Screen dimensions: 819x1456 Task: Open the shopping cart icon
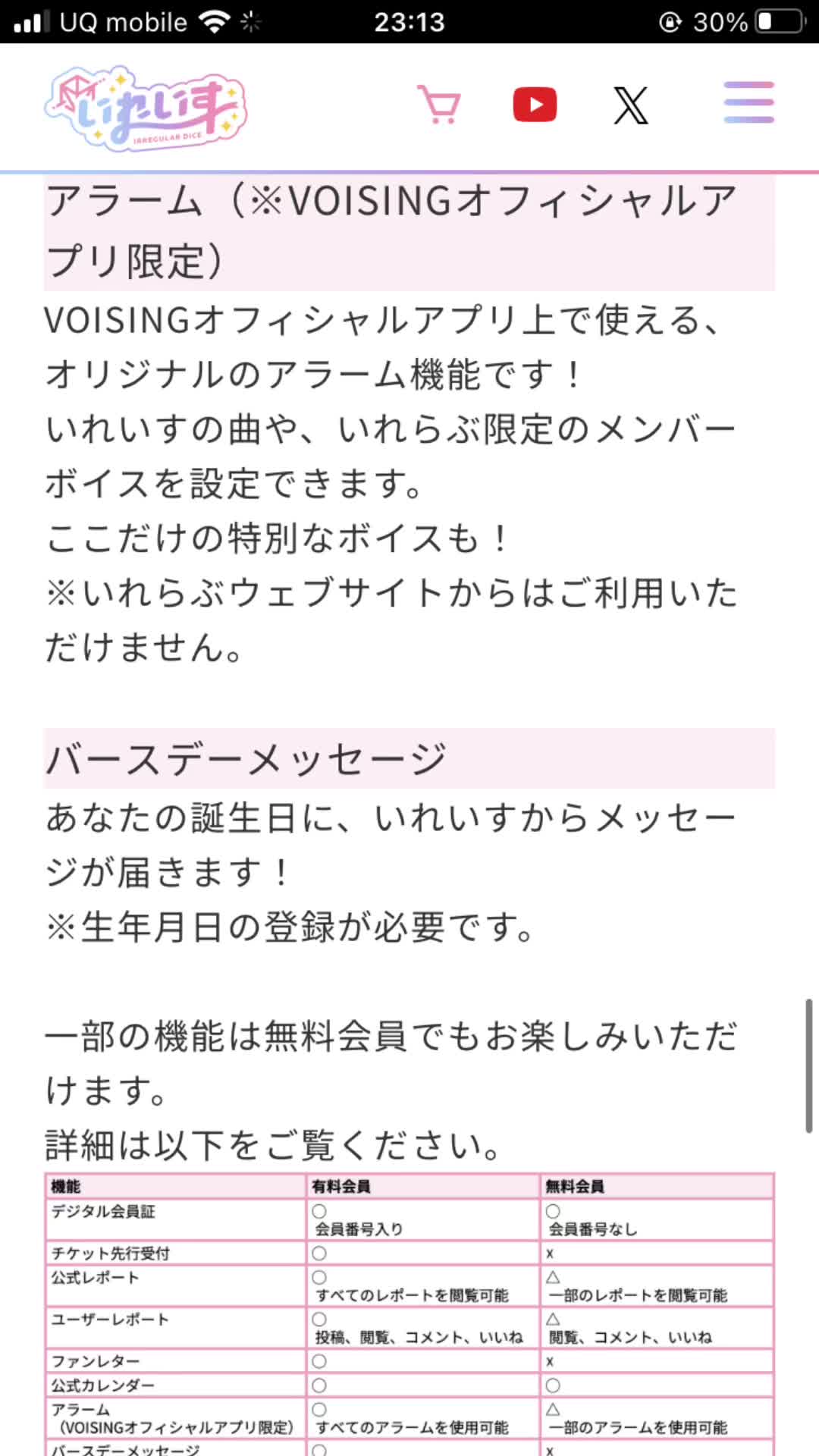coord(439,105)
